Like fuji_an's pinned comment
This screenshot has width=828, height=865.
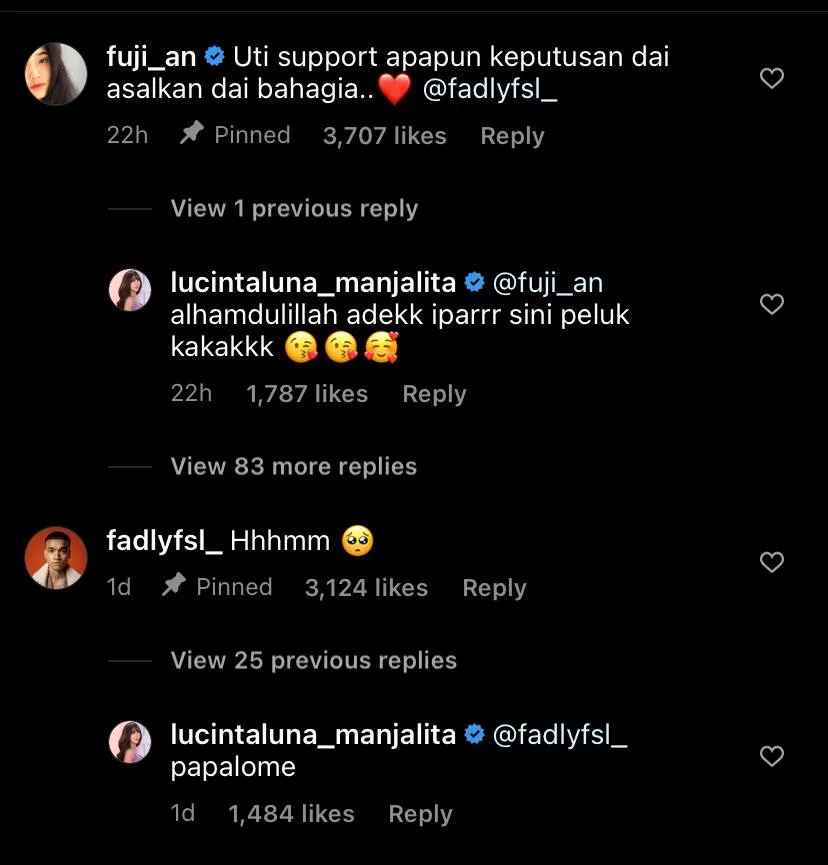[x=772, y=78]
